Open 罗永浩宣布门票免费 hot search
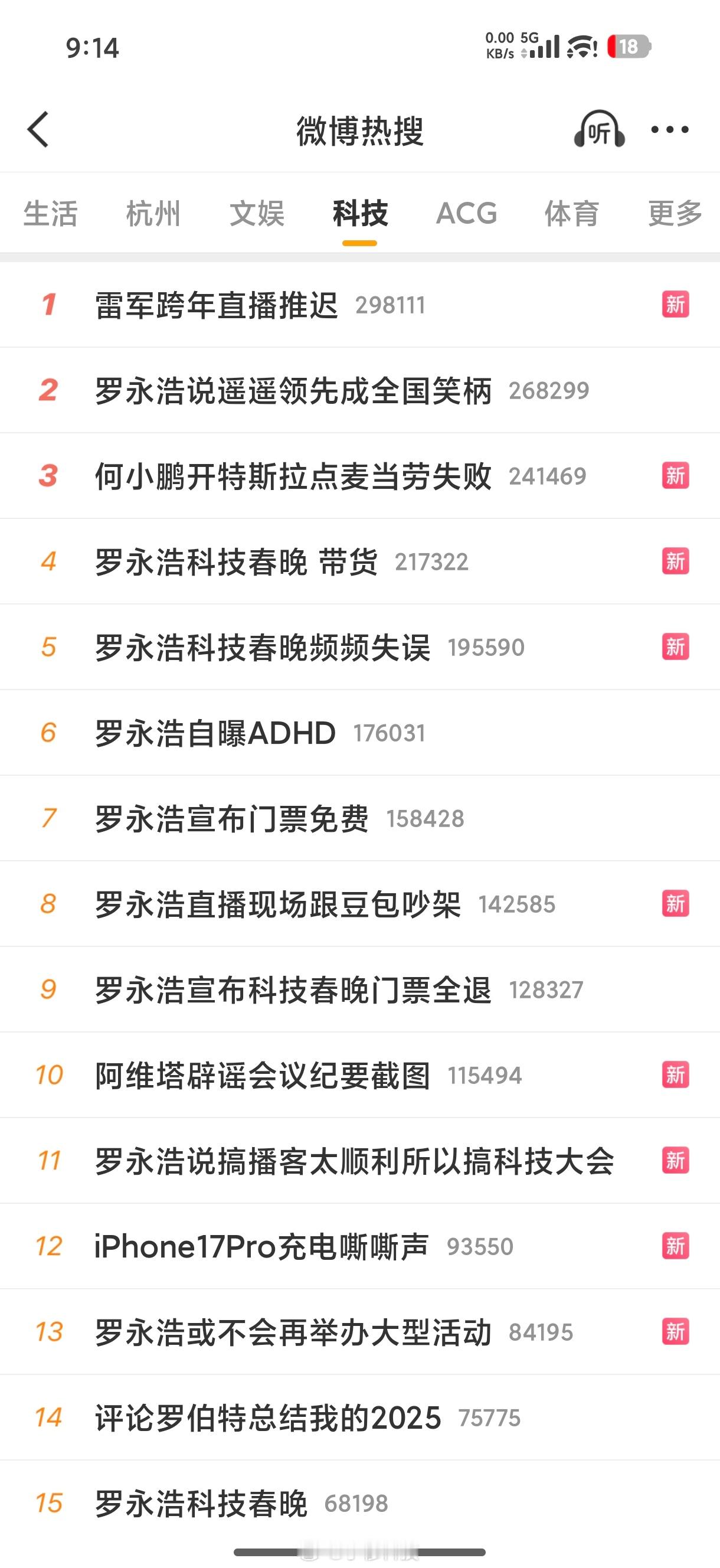720x1568 pixels. point(231,818)
